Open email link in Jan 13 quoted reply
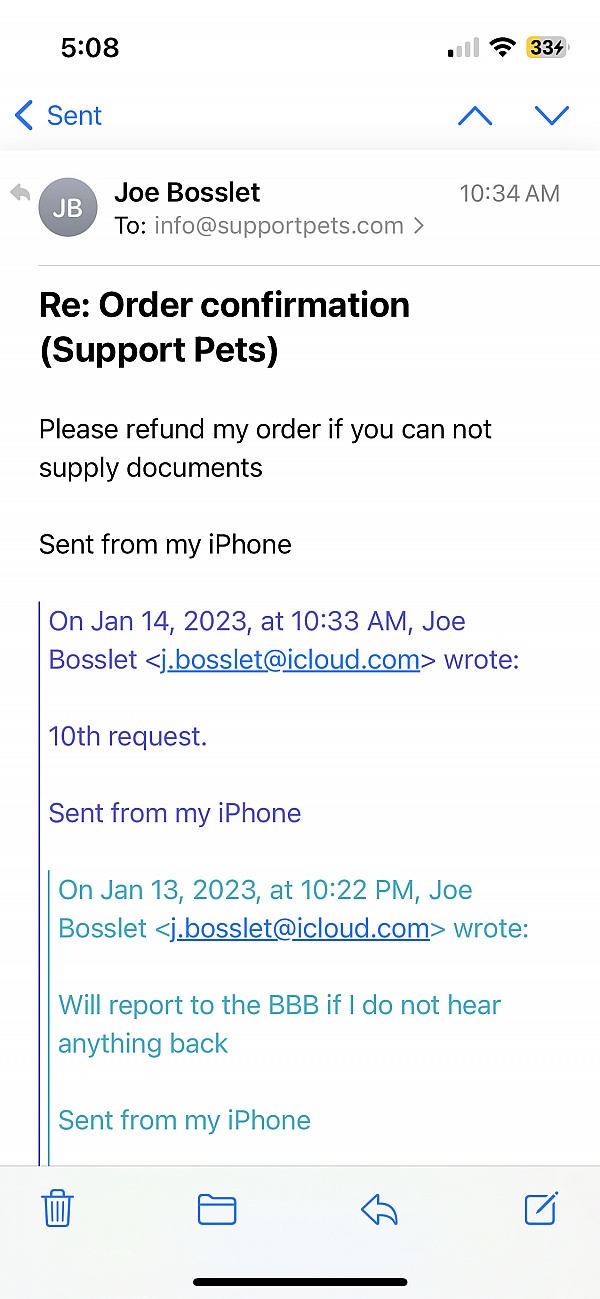 pyautogui.click(x=300, y=929)
